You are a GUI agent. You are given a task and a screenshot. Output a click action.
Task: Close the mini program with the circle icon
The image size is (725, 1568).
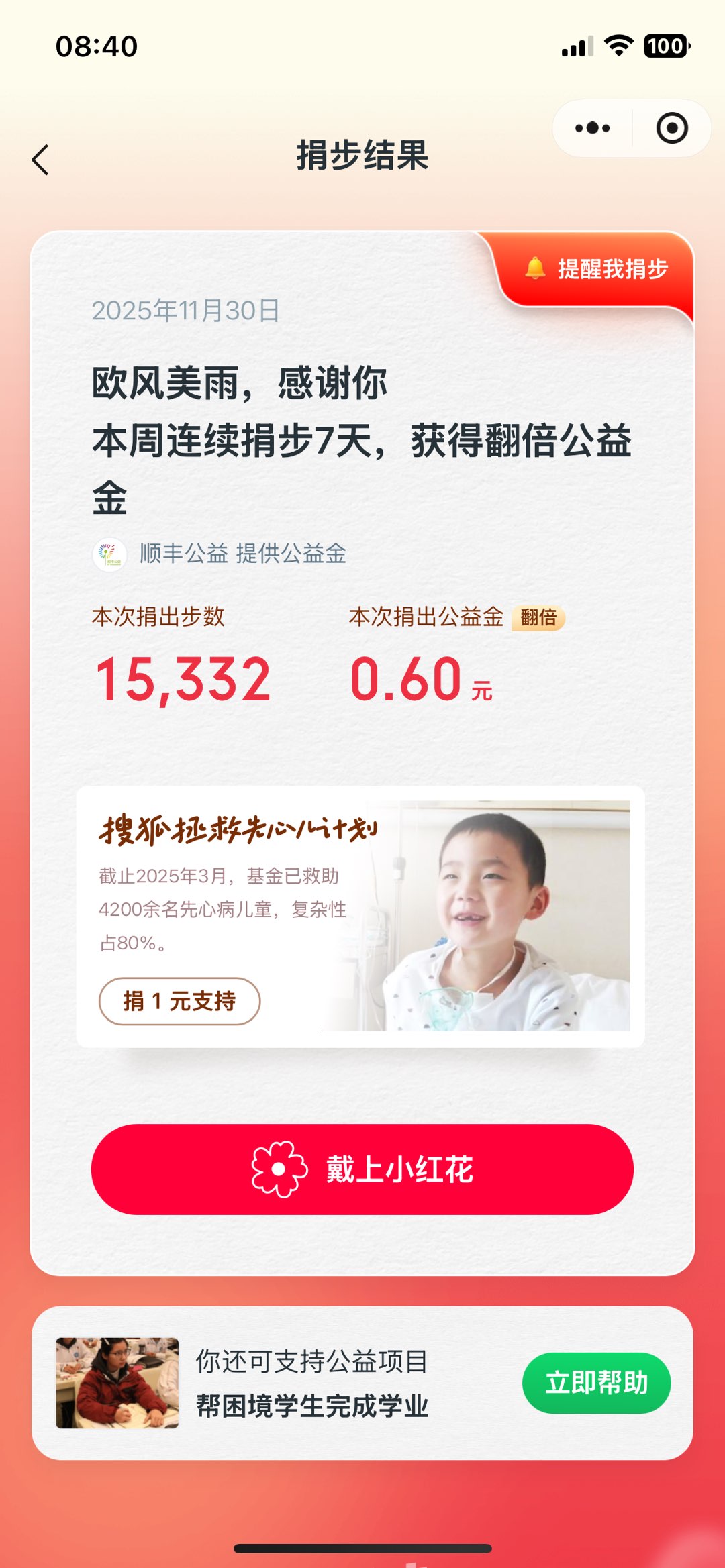672,128
